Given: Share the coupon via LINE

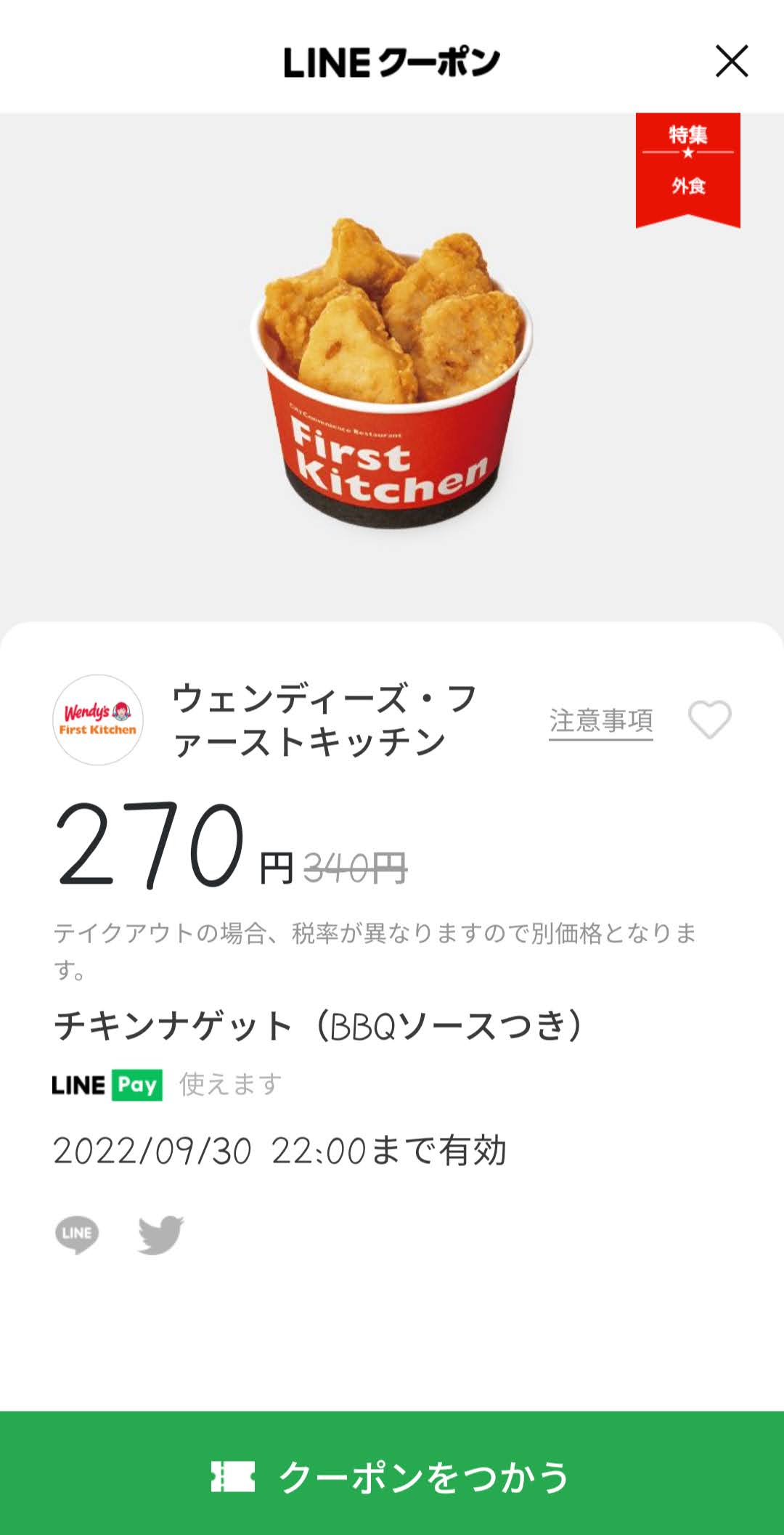Looking at the screenshot, I should pos(77,1234).
